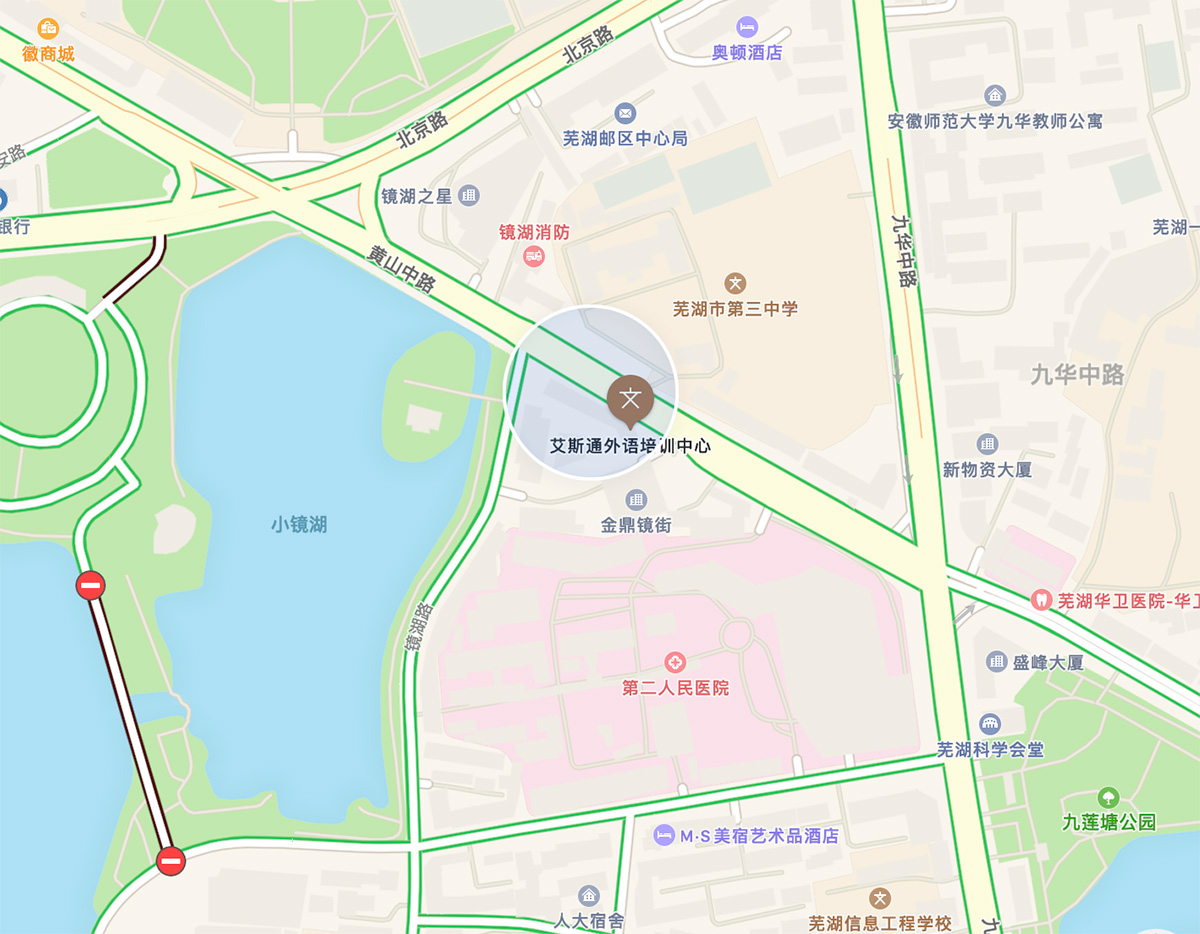Open the 第二人民医院 hospital marker

point(676,662)
